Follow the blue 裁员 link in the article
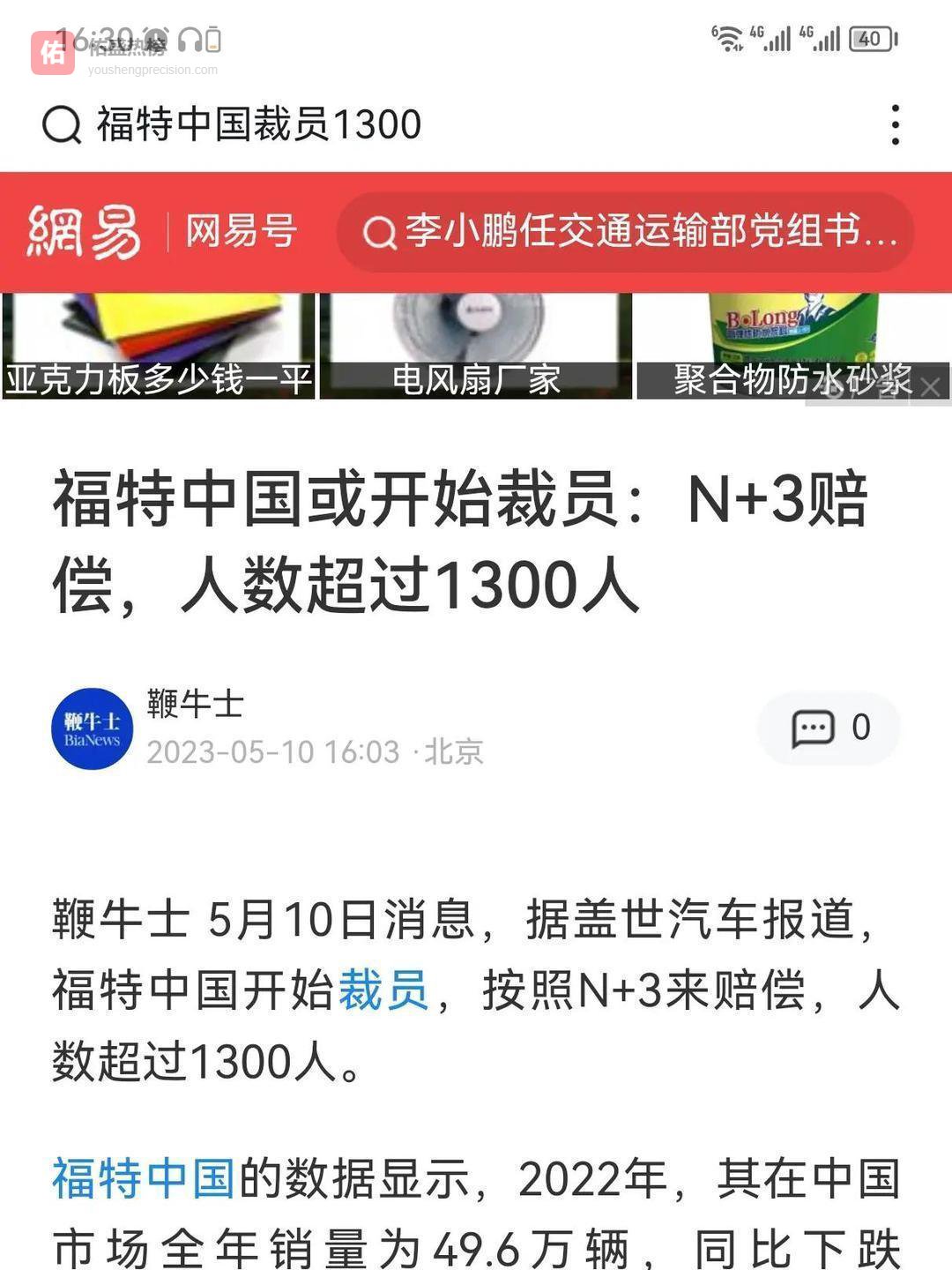The image size is (952, 1270). tap(383, 990)
